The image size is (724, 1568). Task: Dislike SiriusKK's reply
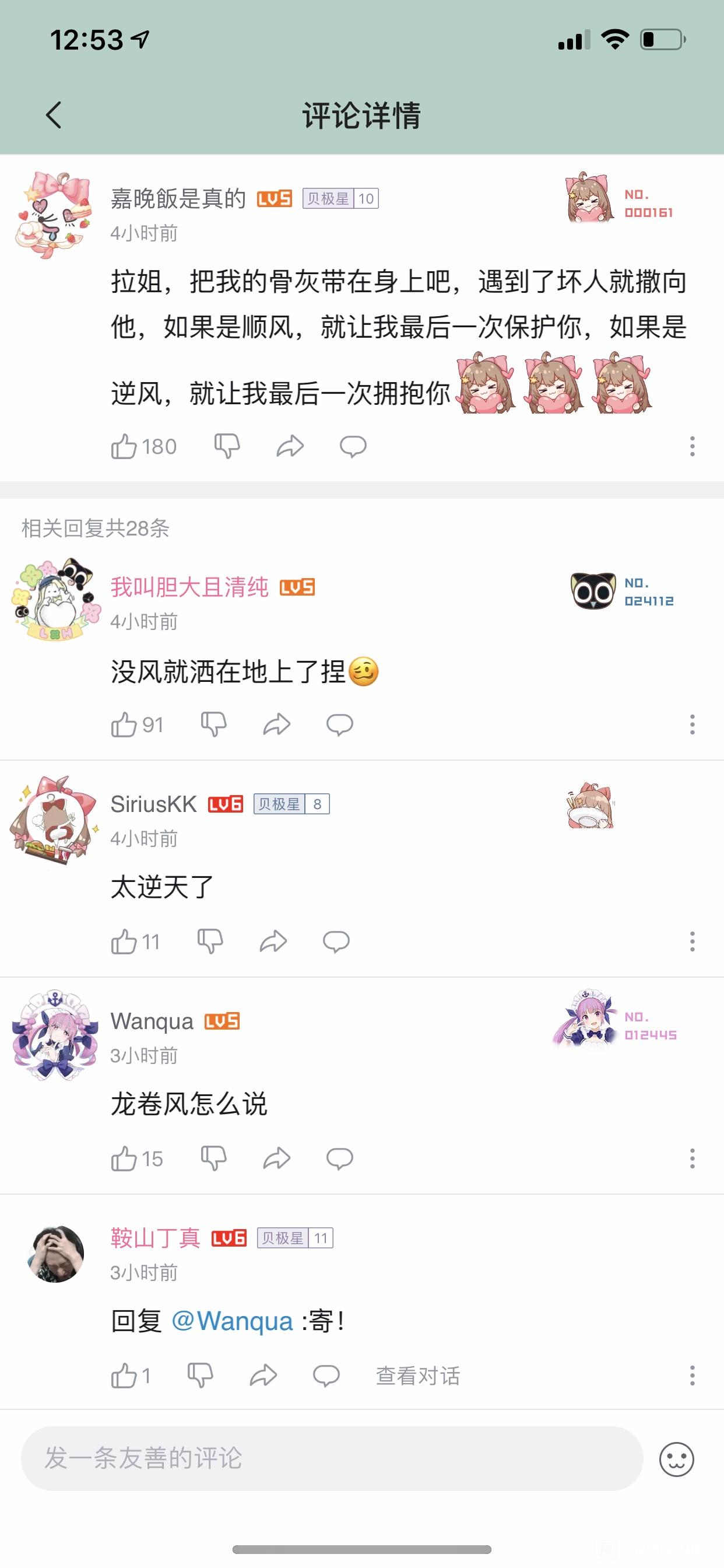(210, 942)
